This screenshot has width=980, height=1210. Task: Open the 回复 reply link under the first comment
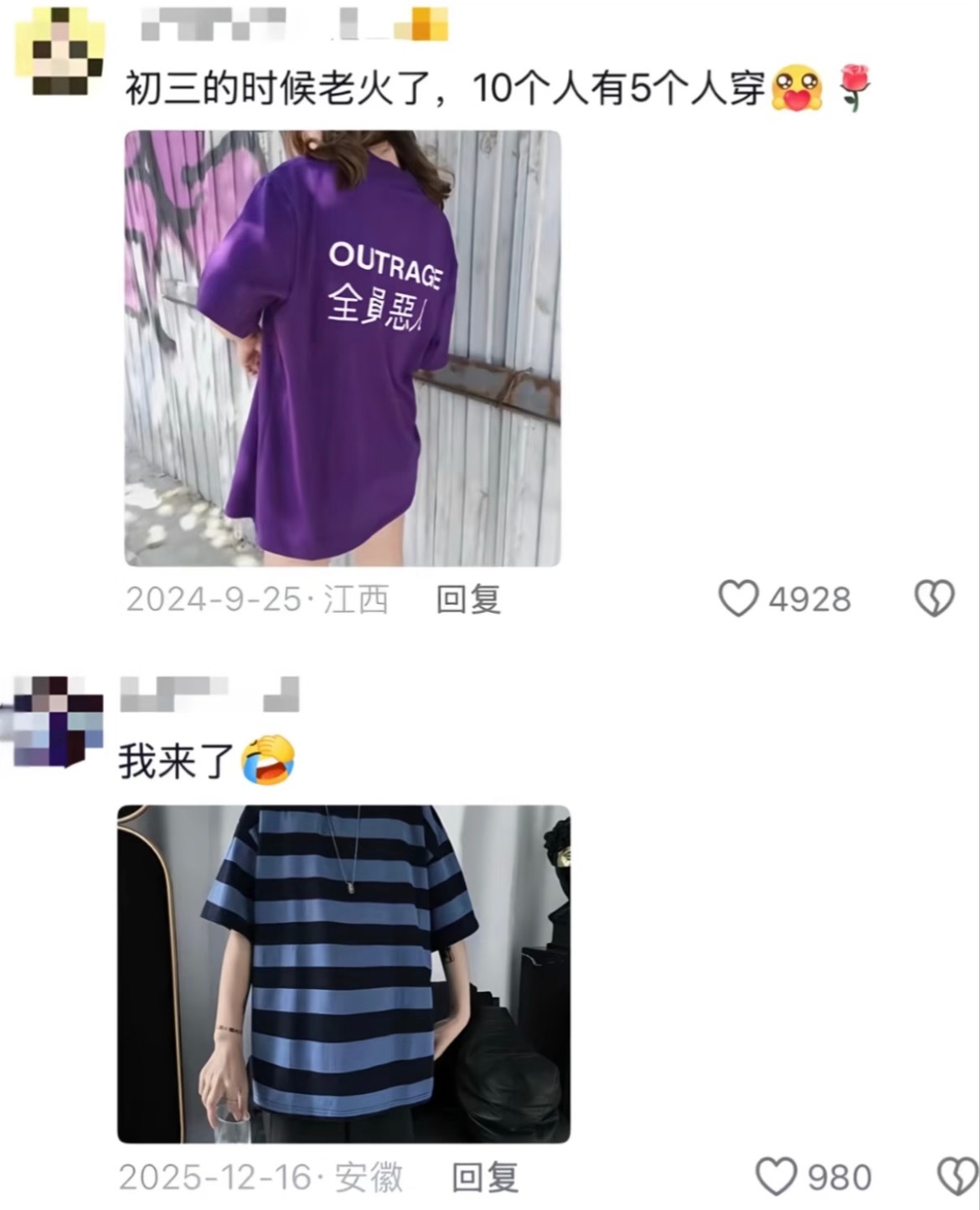[467, 600]
